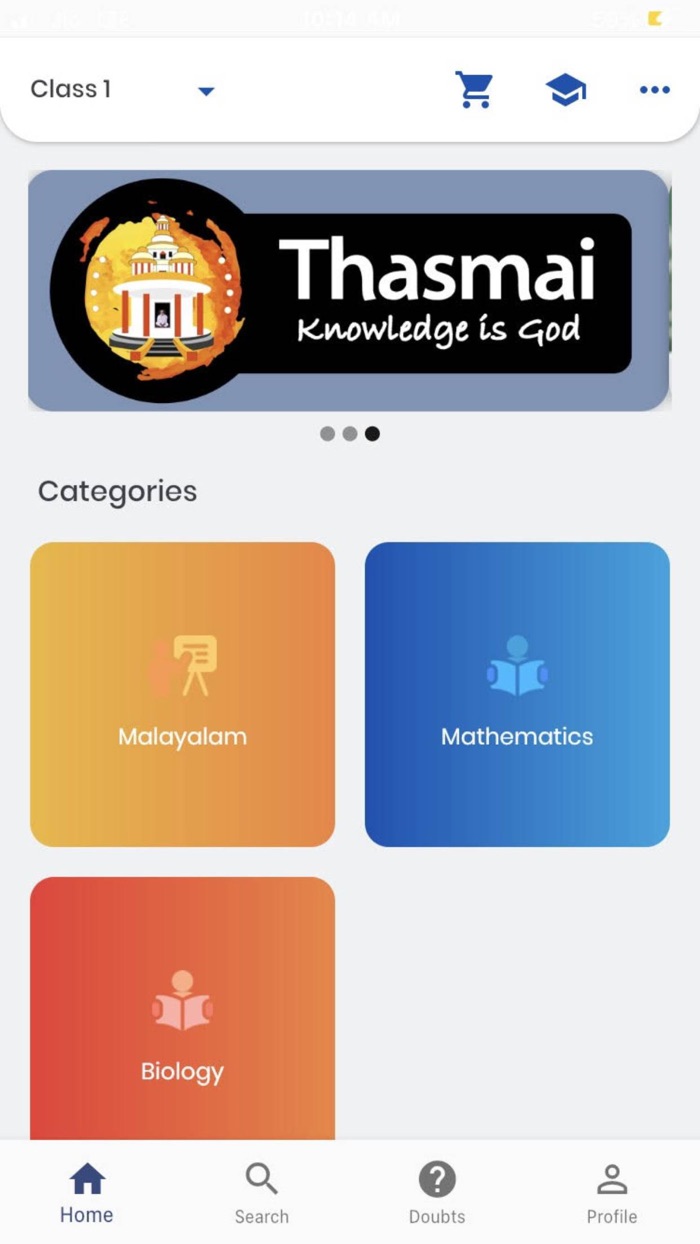Open the Doubts tab
This screenshot has height=1244, width=700.
click(x=437, y=1192)
